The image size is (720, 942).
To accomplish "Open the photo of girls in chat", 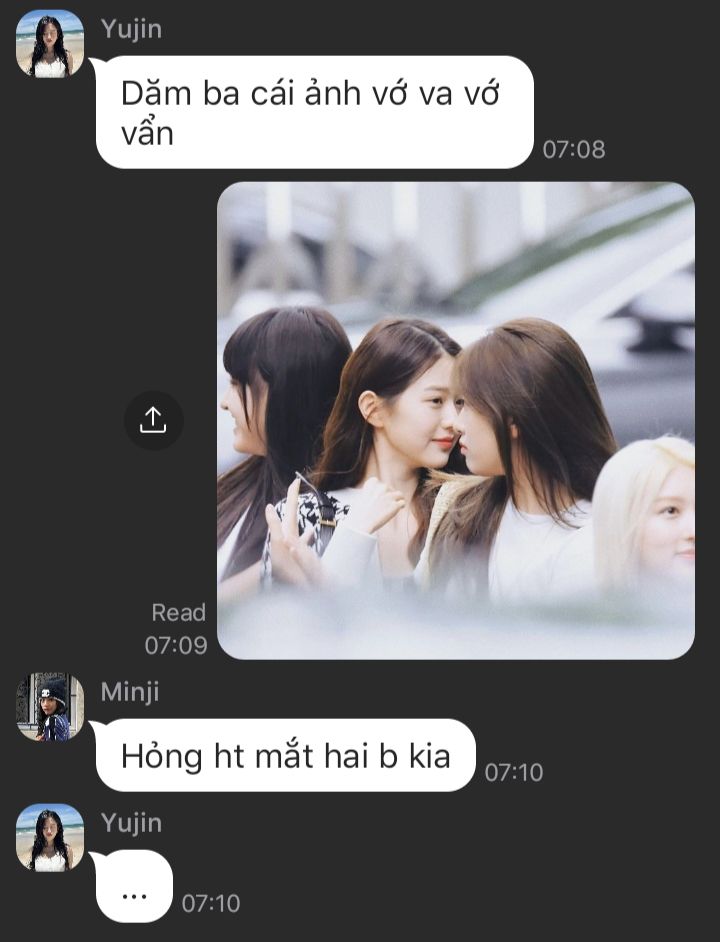I will pyautogui.click(x=456, y=421).
